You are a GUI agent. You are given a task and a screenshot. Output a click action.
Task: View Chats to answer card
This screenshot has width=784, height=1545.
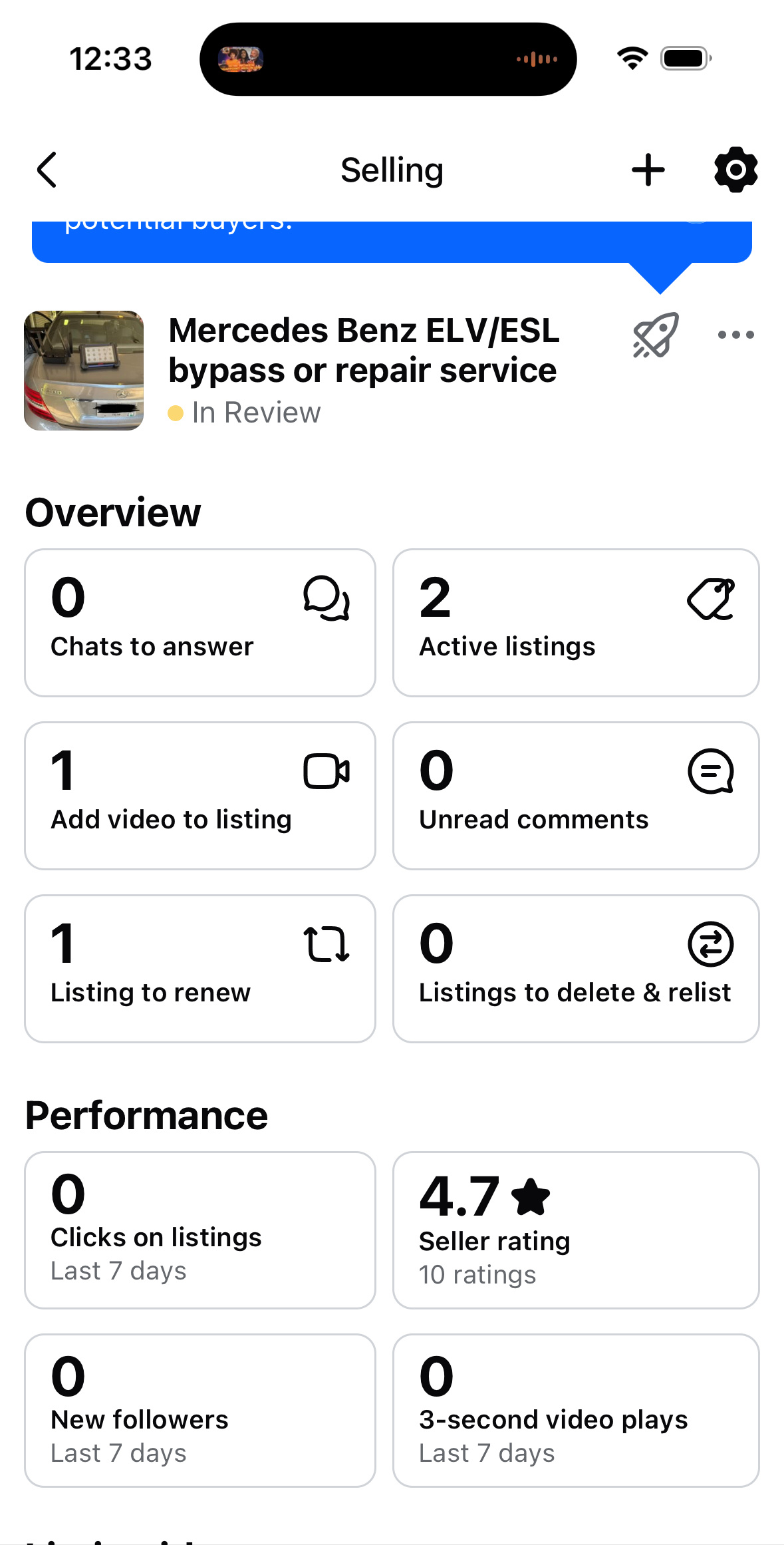tap(200, 623)
